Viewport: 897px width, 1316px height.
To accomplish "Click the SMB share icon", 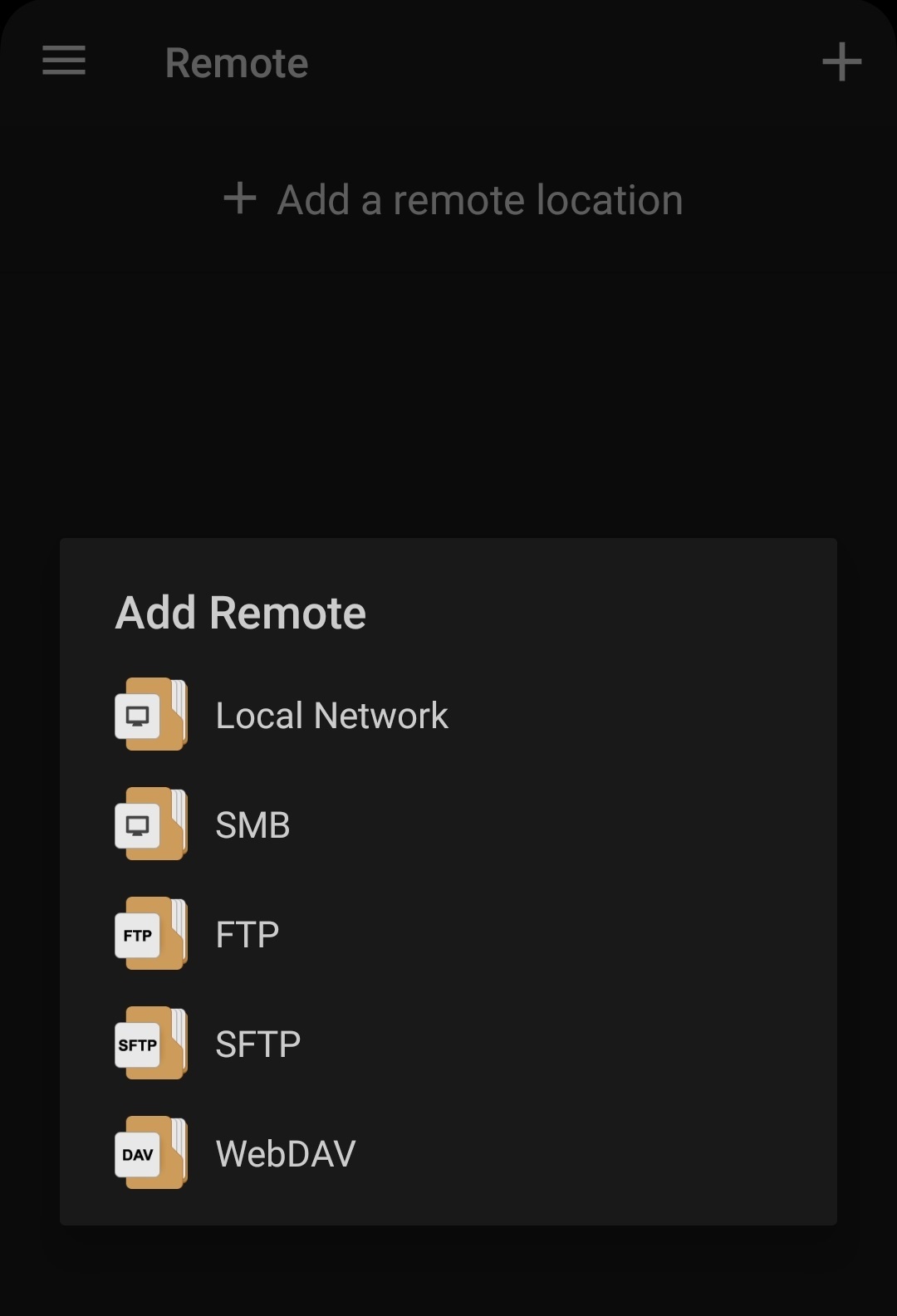I will click(149, 824).
